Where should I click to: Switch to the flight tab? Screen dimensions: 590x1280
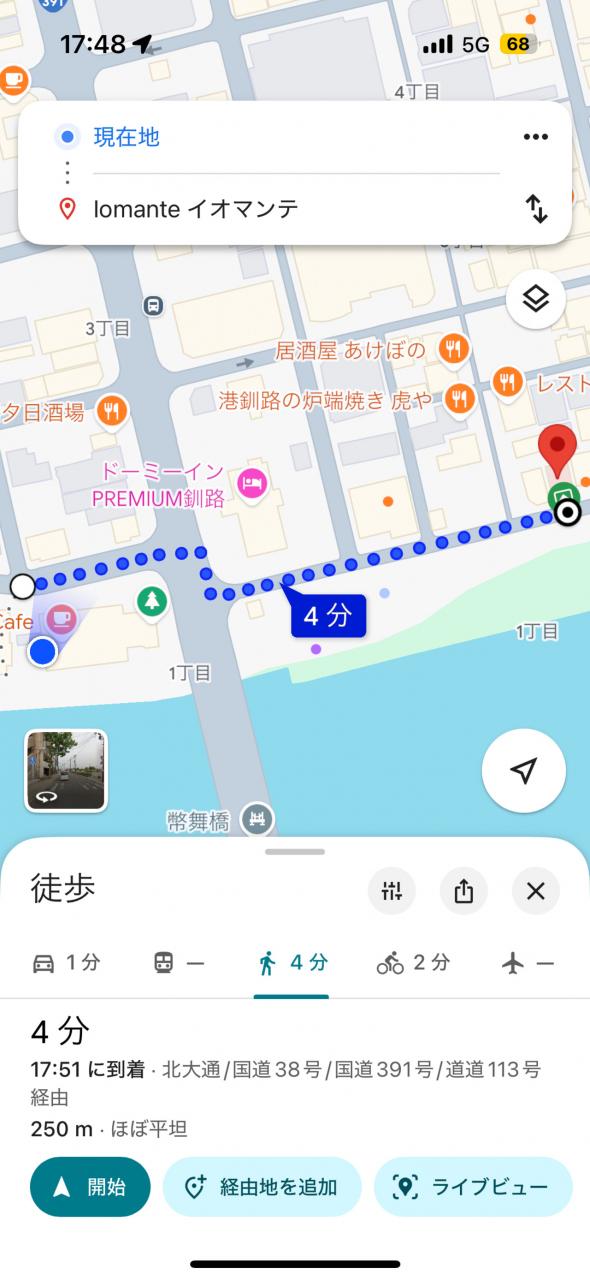pyautogui.click(x=528, y=963)
